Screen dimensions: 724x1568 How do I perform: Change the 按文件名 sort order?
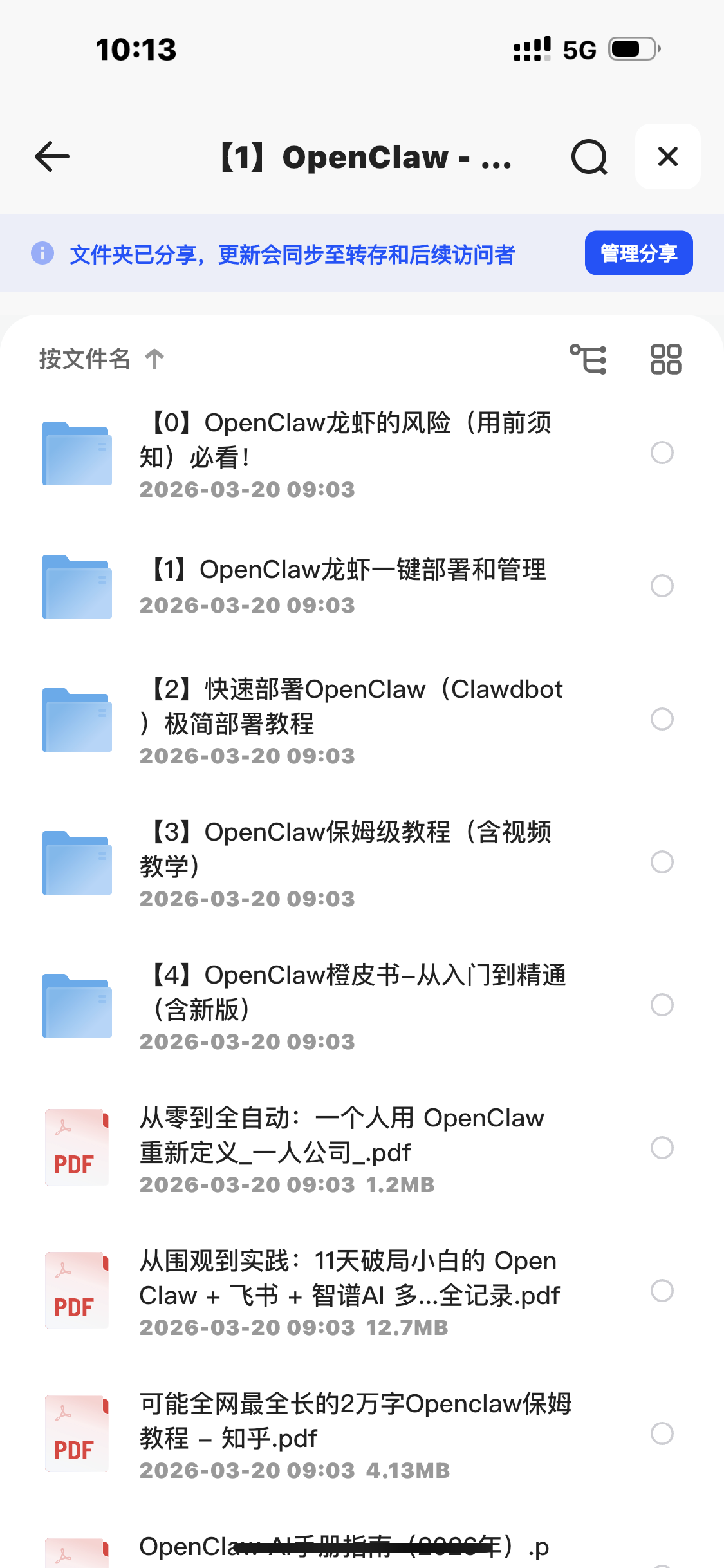pos(101,359)
